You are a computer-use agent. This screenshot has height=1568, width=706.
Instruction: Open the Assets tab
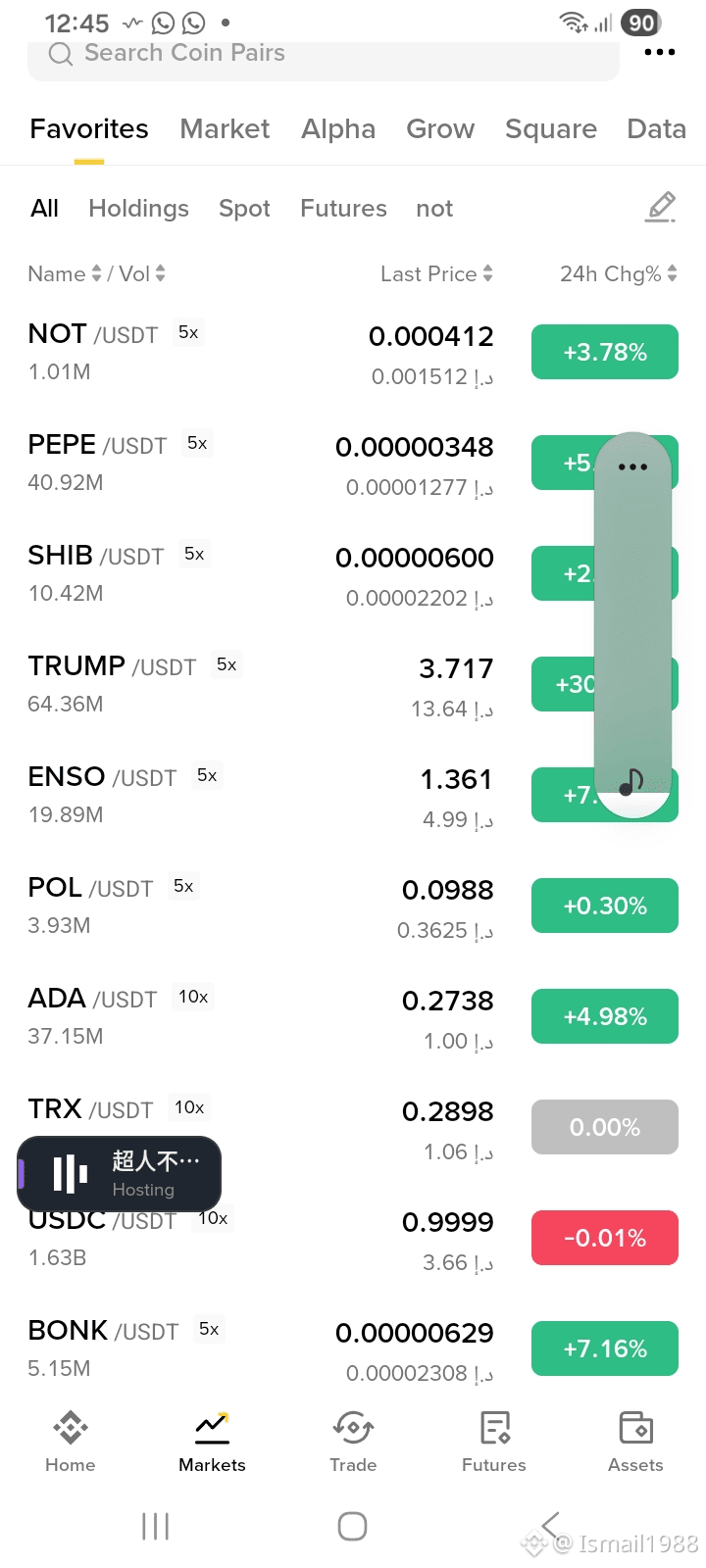[x=635, y=1442]
